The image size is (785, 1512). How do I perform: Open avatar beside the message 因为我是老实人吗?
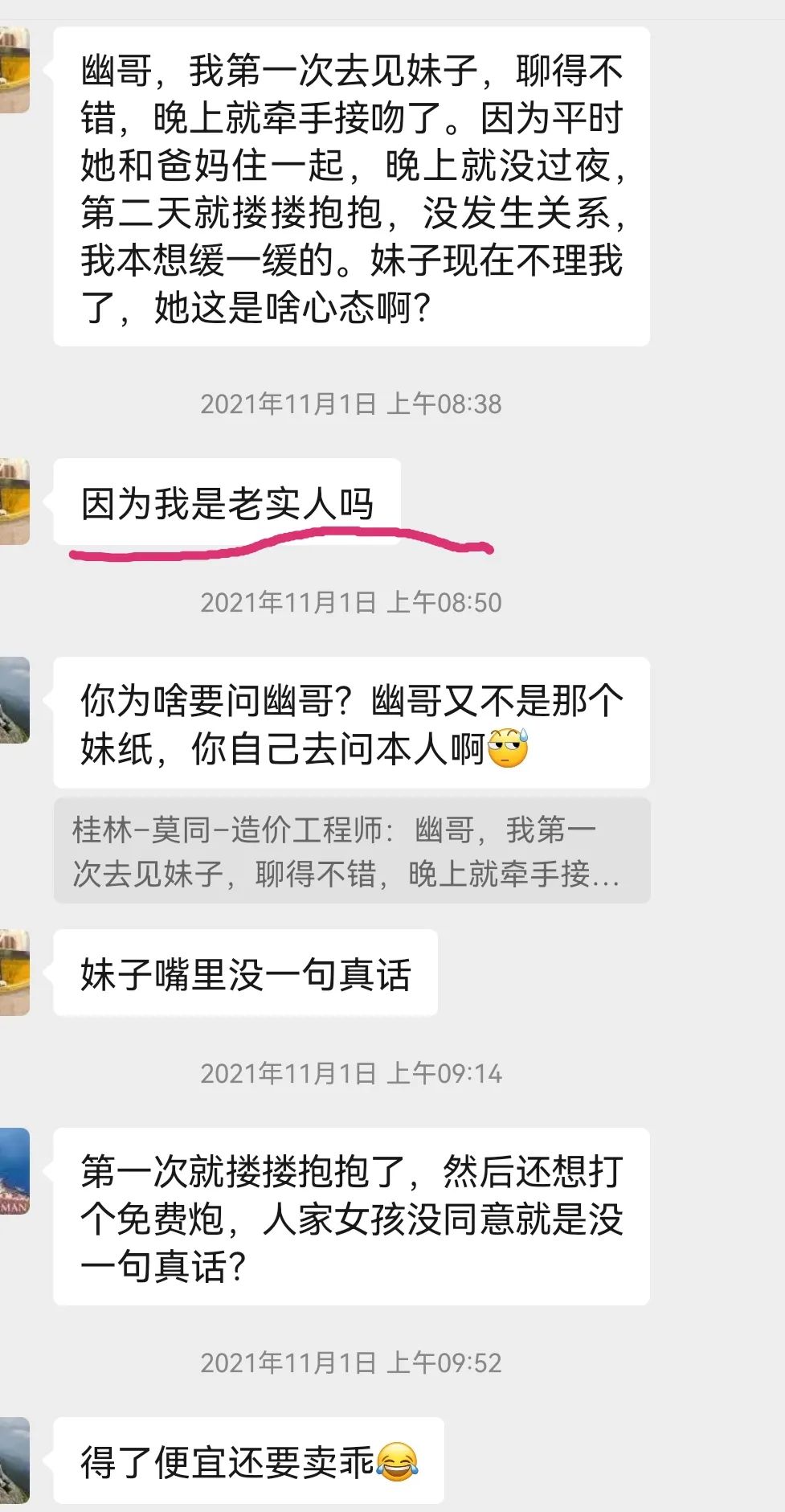point(14,502)
